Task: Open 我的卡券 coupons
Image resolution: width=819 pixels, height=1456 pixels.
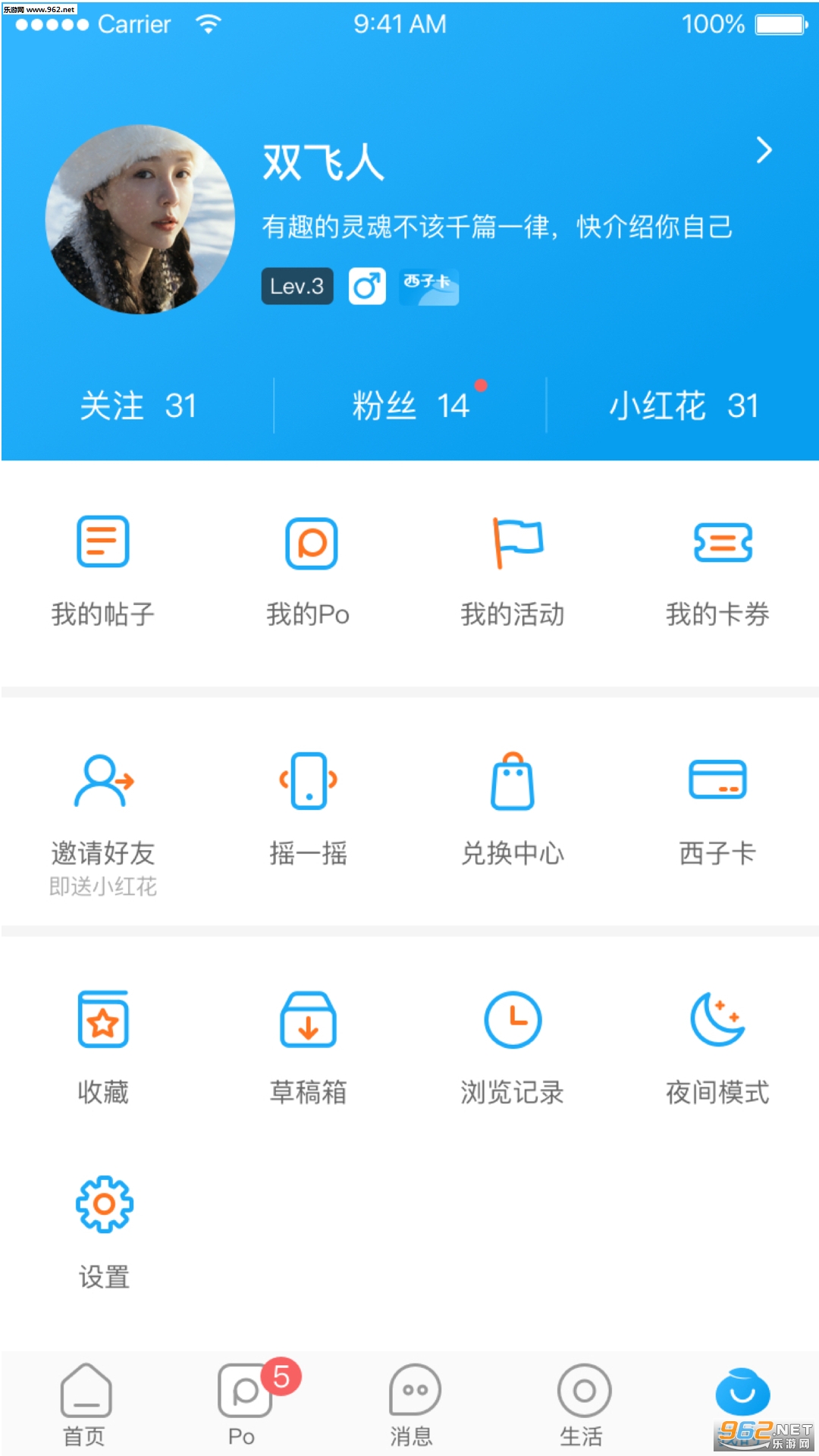Action: coord(718,570)
